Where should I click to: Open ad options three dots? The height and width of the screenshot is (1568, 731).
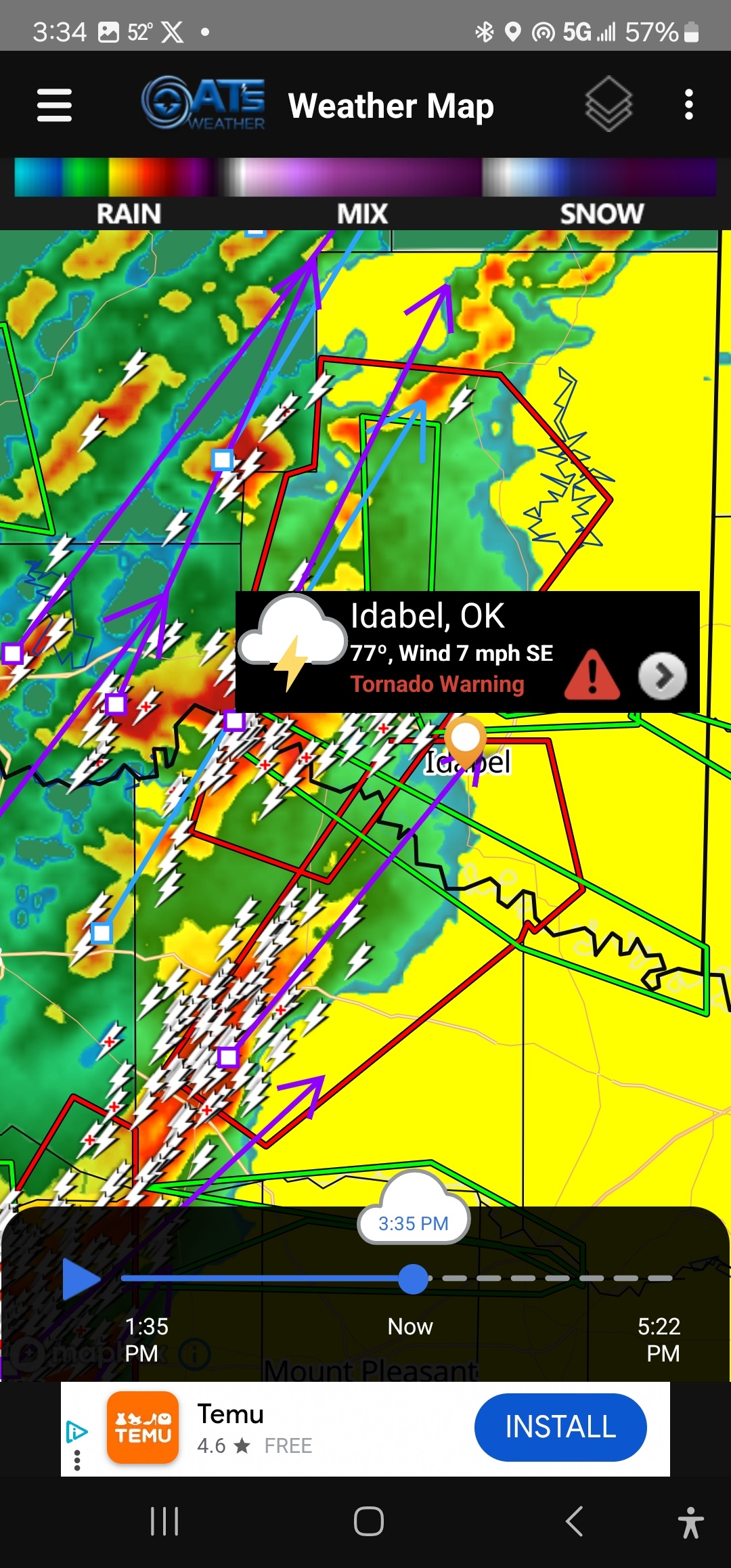[77, 1460]
